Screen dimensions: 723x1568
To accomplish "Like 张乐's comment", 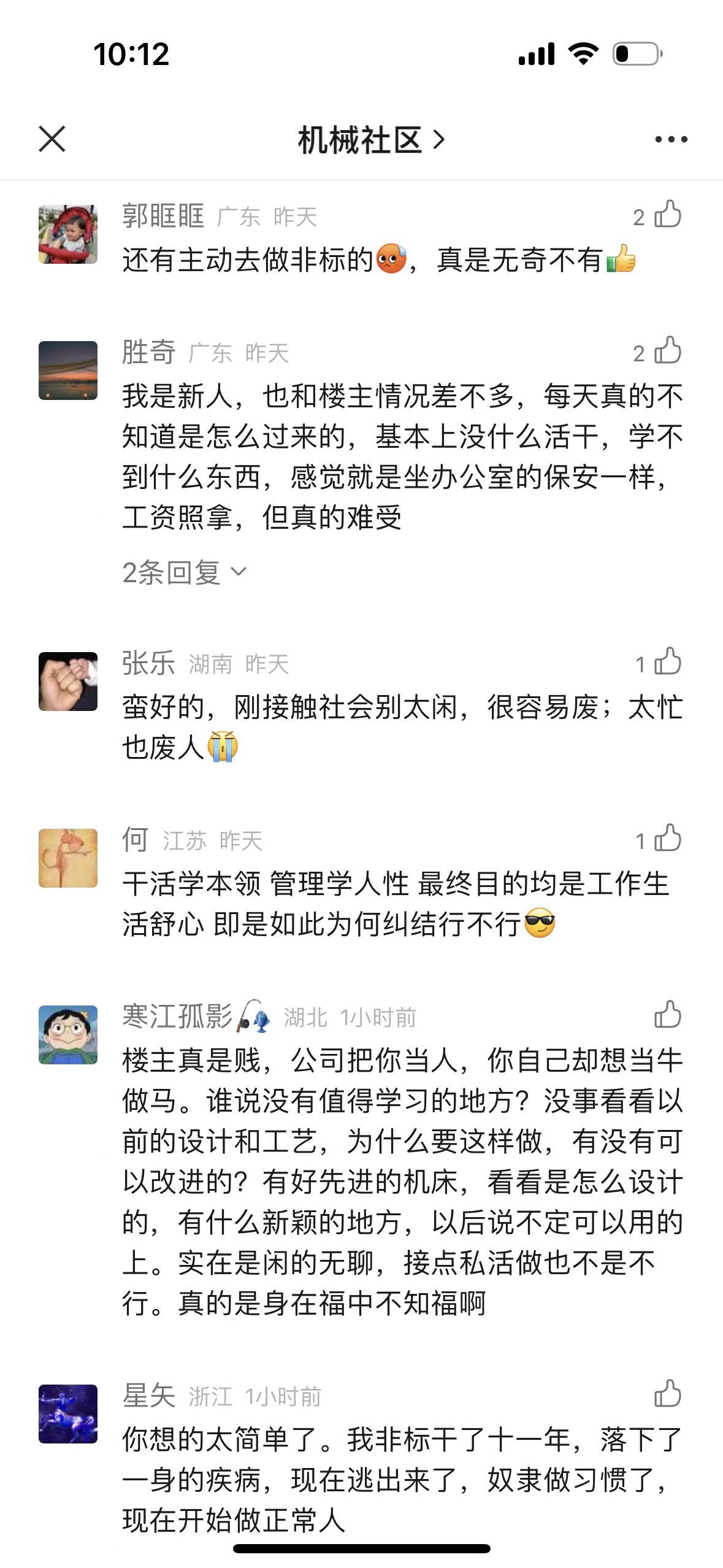I will point(667,662).
